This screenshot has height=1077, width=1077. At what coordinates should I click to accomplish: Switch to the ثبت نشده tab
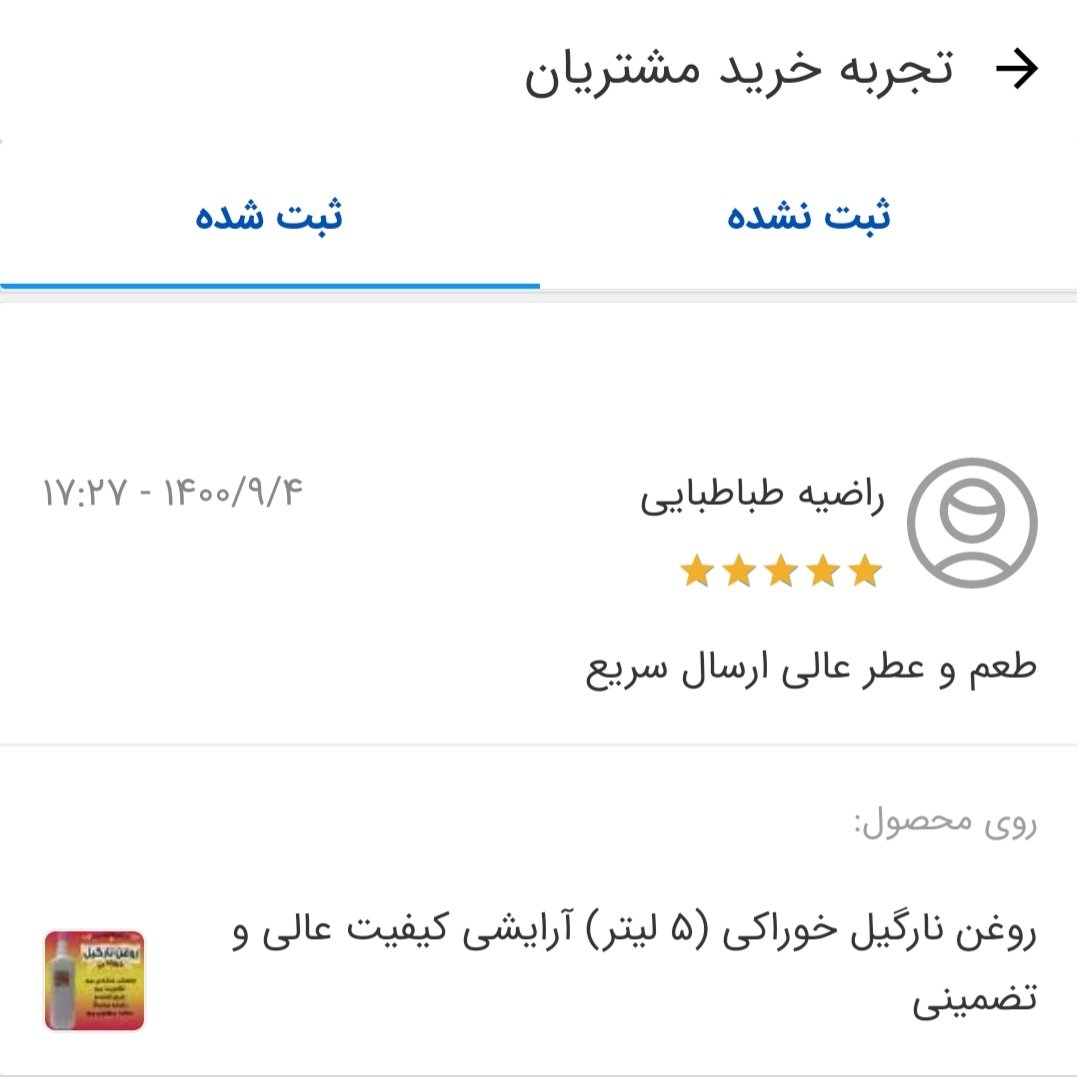[x=808, y=217]
